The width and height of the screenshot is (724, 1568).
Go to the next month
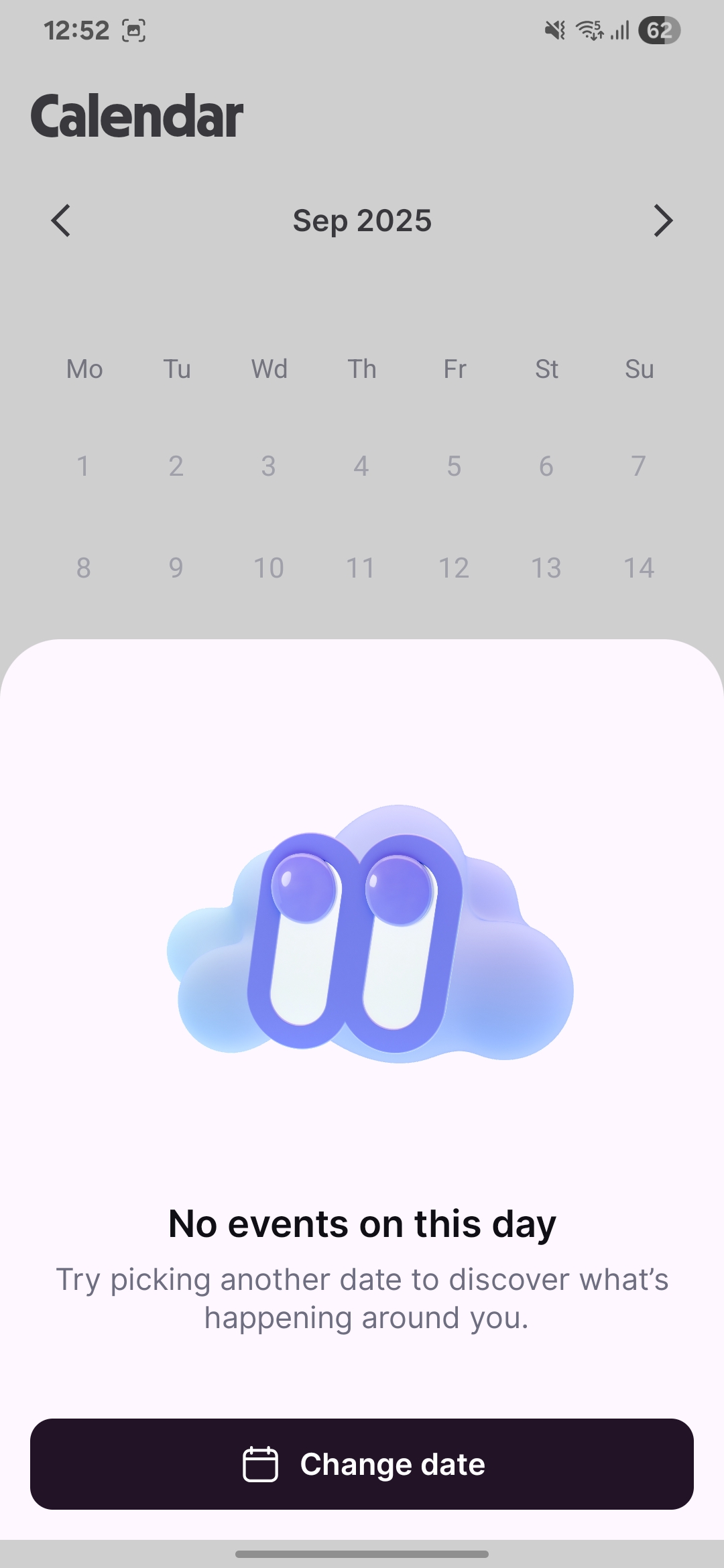[662, 220]
